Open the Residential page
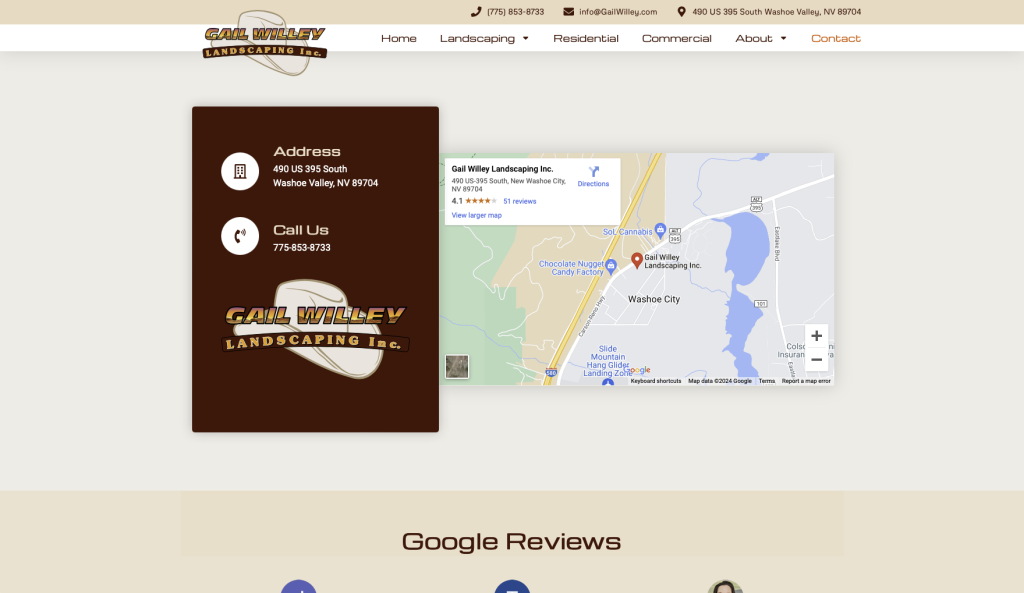The height and width of the screenshot is (593, 1024). 586,38
